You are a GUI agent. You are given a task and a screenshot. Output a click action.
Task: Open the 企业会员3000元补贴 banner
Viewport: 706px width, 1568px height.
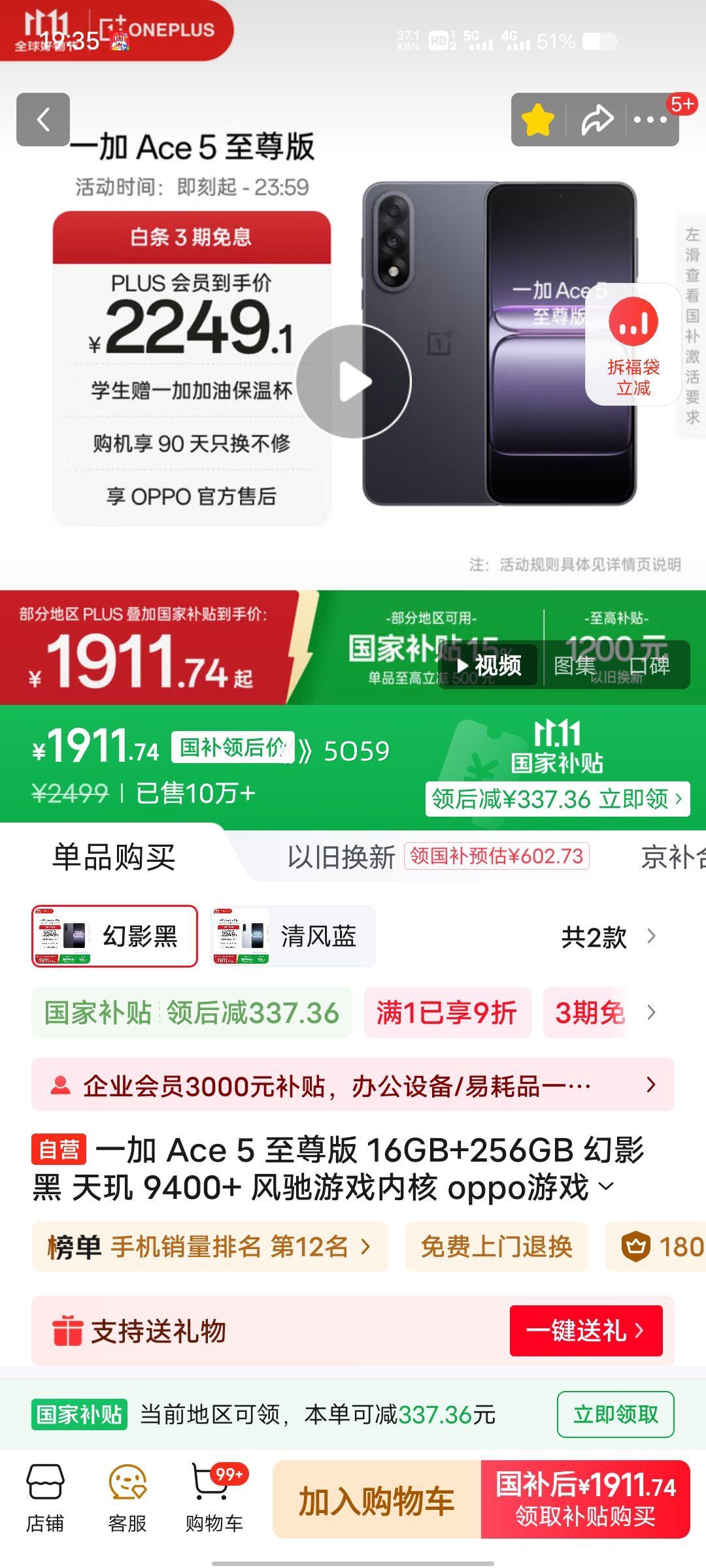[x=353, y=1085]
